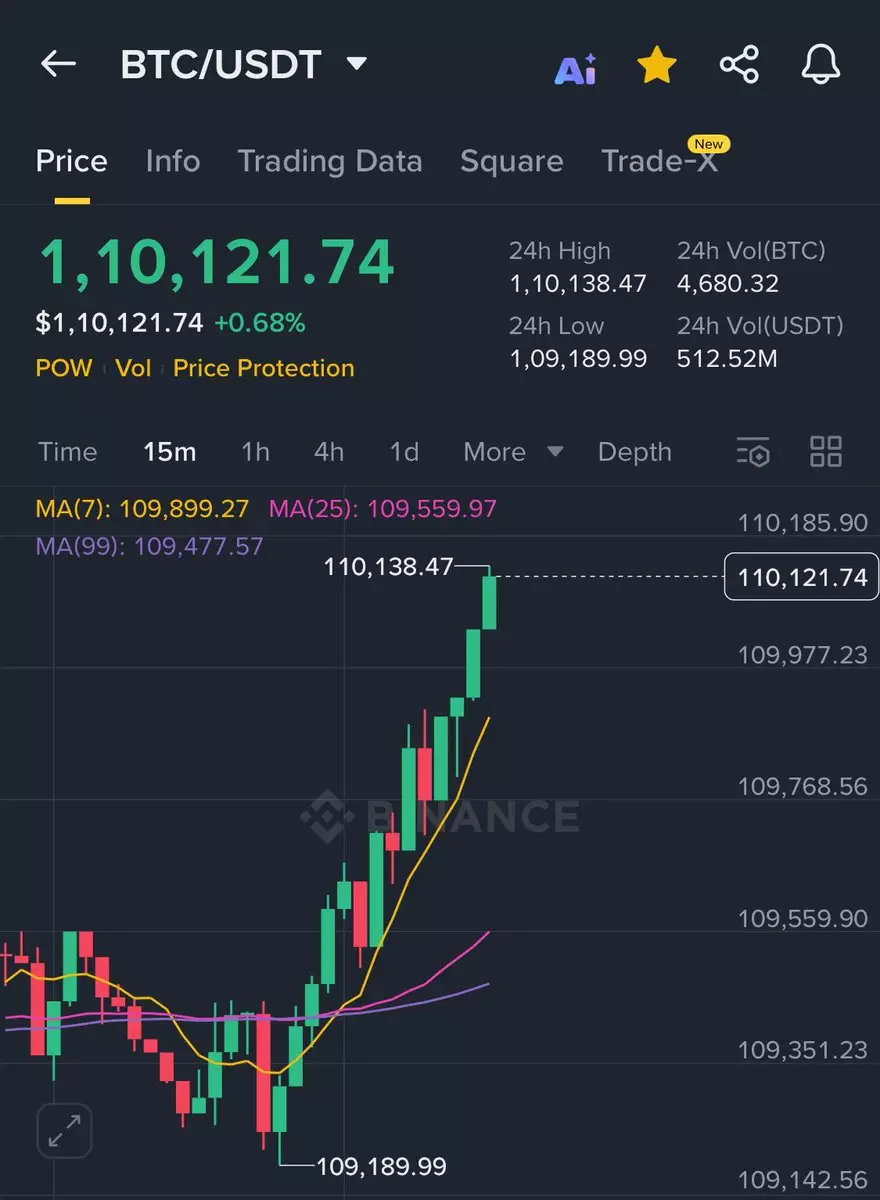Select the Time chart interval
880x1200 pixels.
pyautogui.click(x=67, y=452)
